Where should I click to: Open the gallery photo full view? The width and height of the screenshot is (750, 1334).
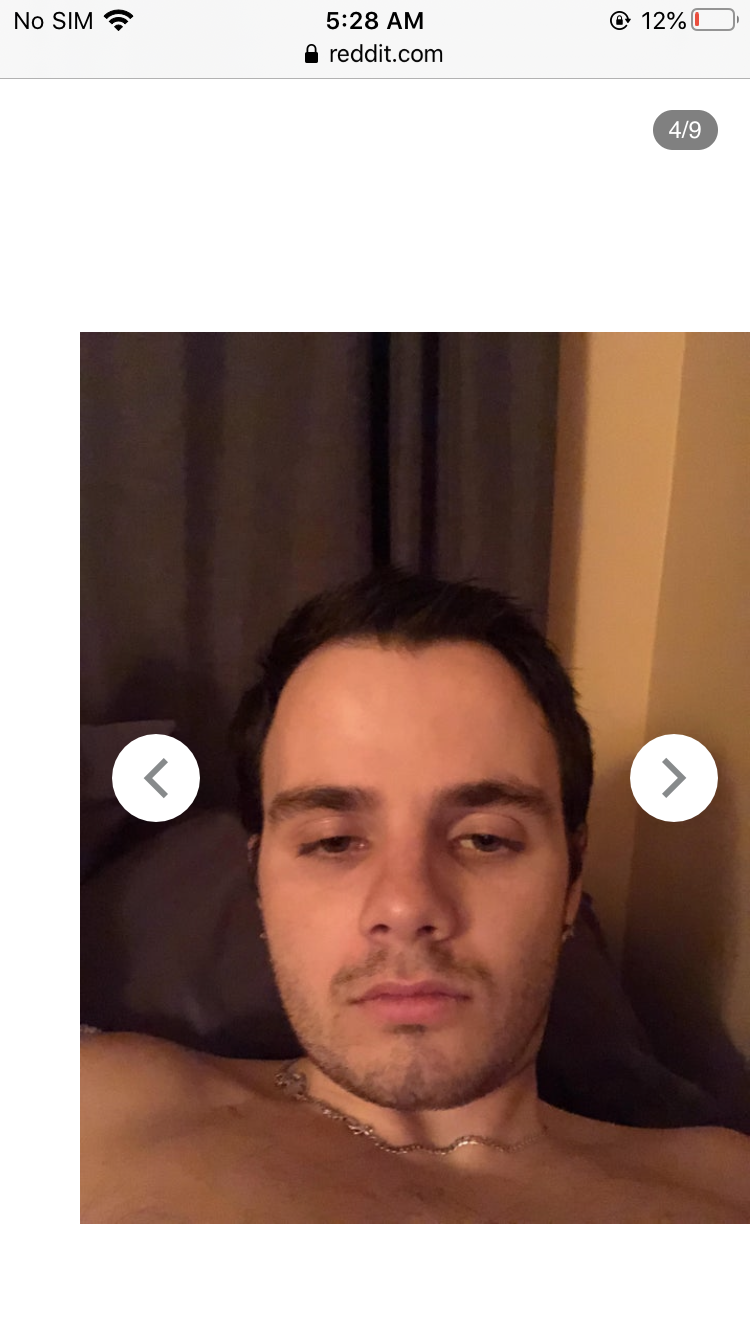click(x=415, y=778)
